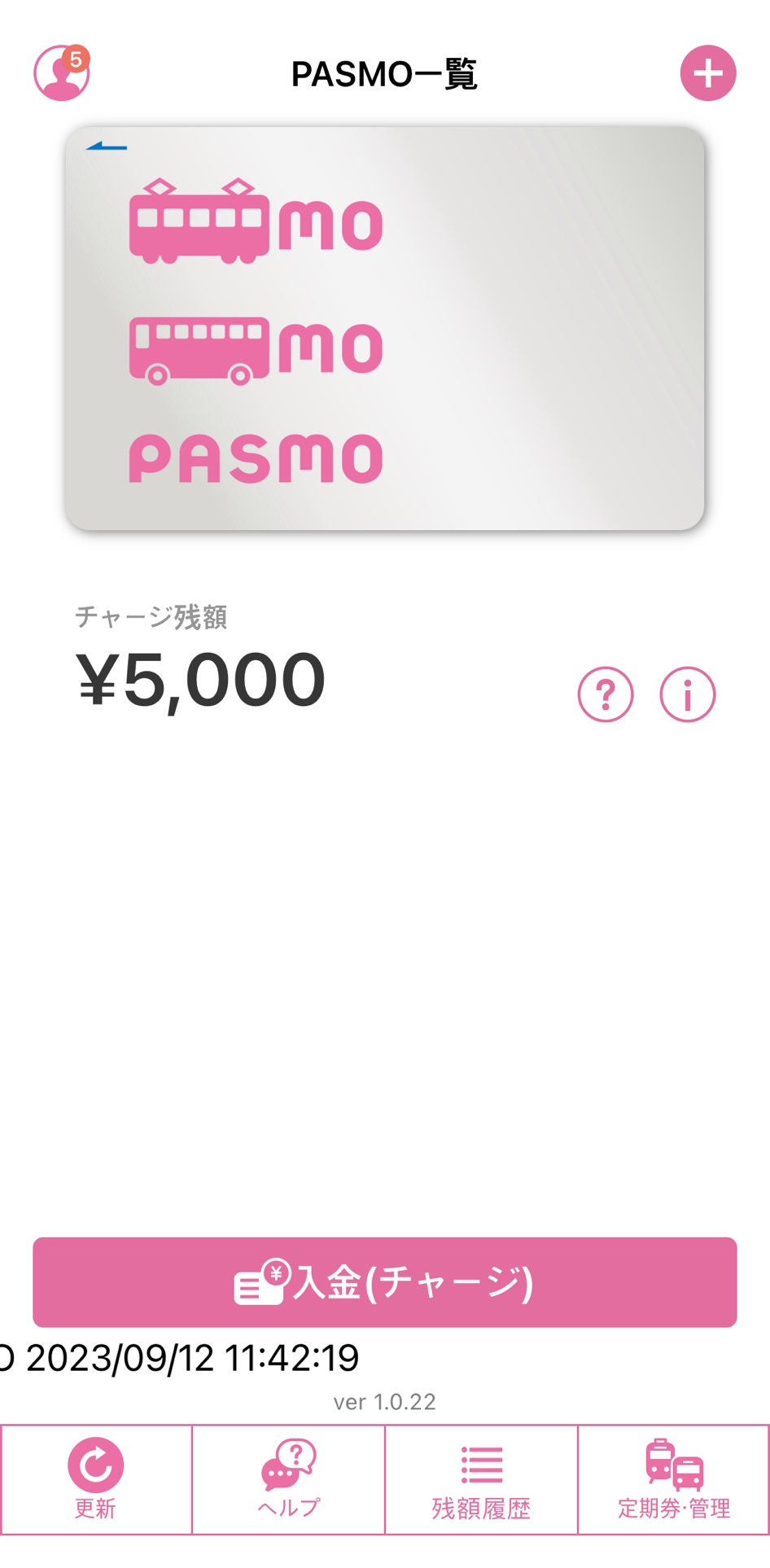
Task: Open the ヘルプ help tab
Action: 289,1479
